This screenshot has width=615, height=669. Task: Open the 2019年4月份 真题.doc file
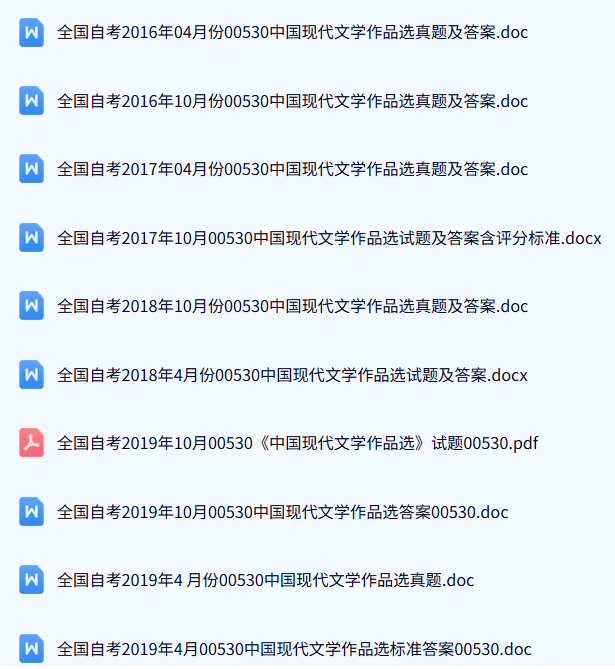[x=265, y=580]
